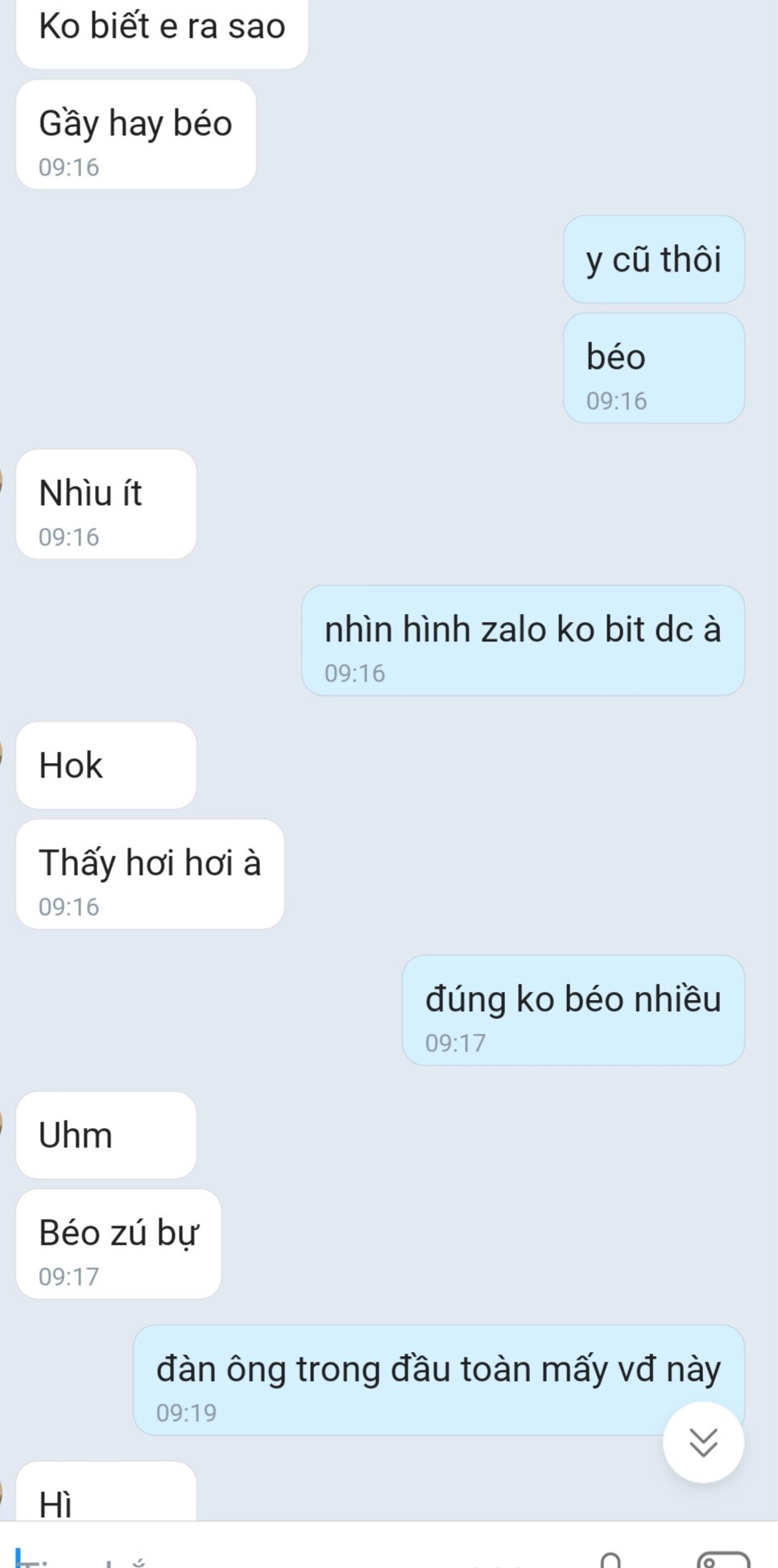This screenshot has width=778, height=1568.
Task: Open the image picker icon in input bar
Action: point(723,1558)
